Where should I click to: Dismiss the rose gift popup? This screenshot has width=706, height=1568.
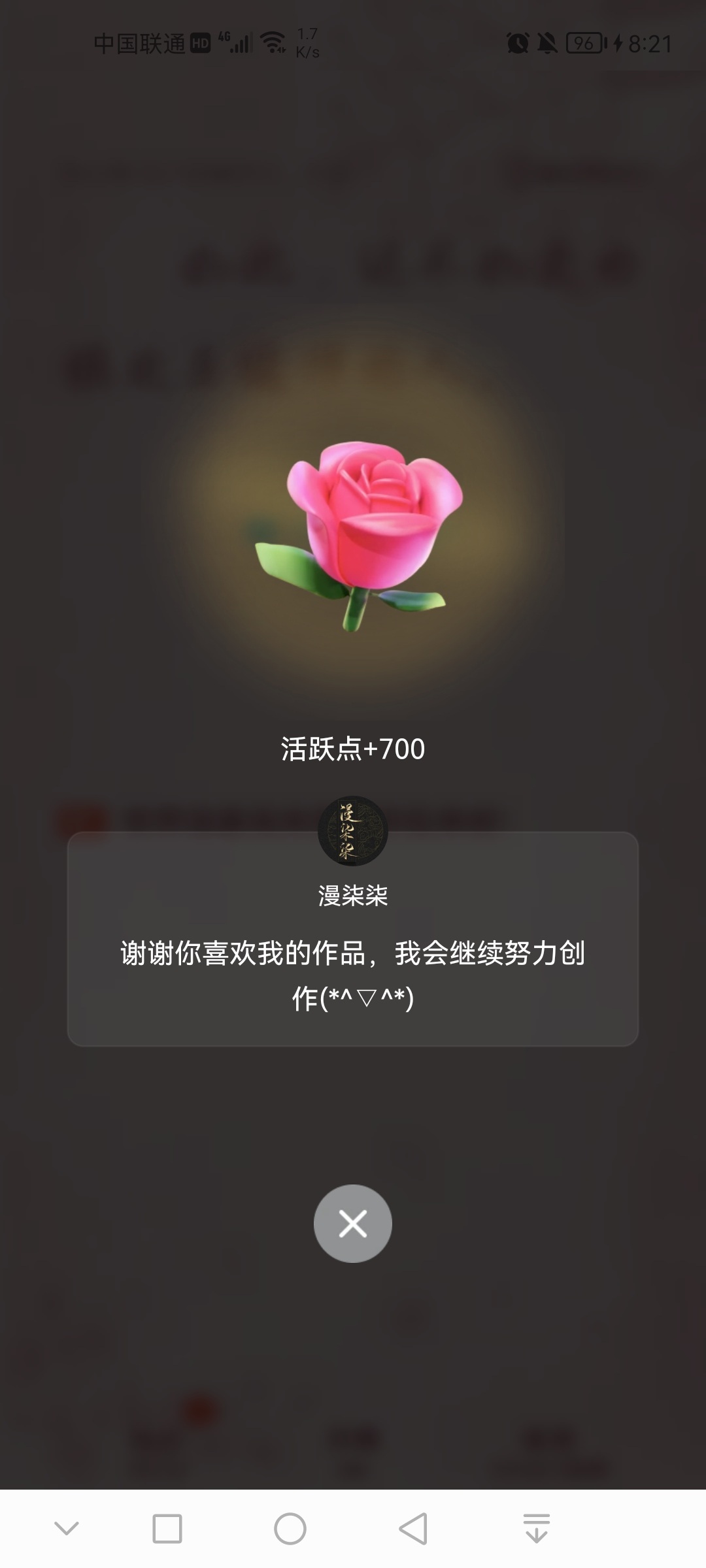[352, 1223]
